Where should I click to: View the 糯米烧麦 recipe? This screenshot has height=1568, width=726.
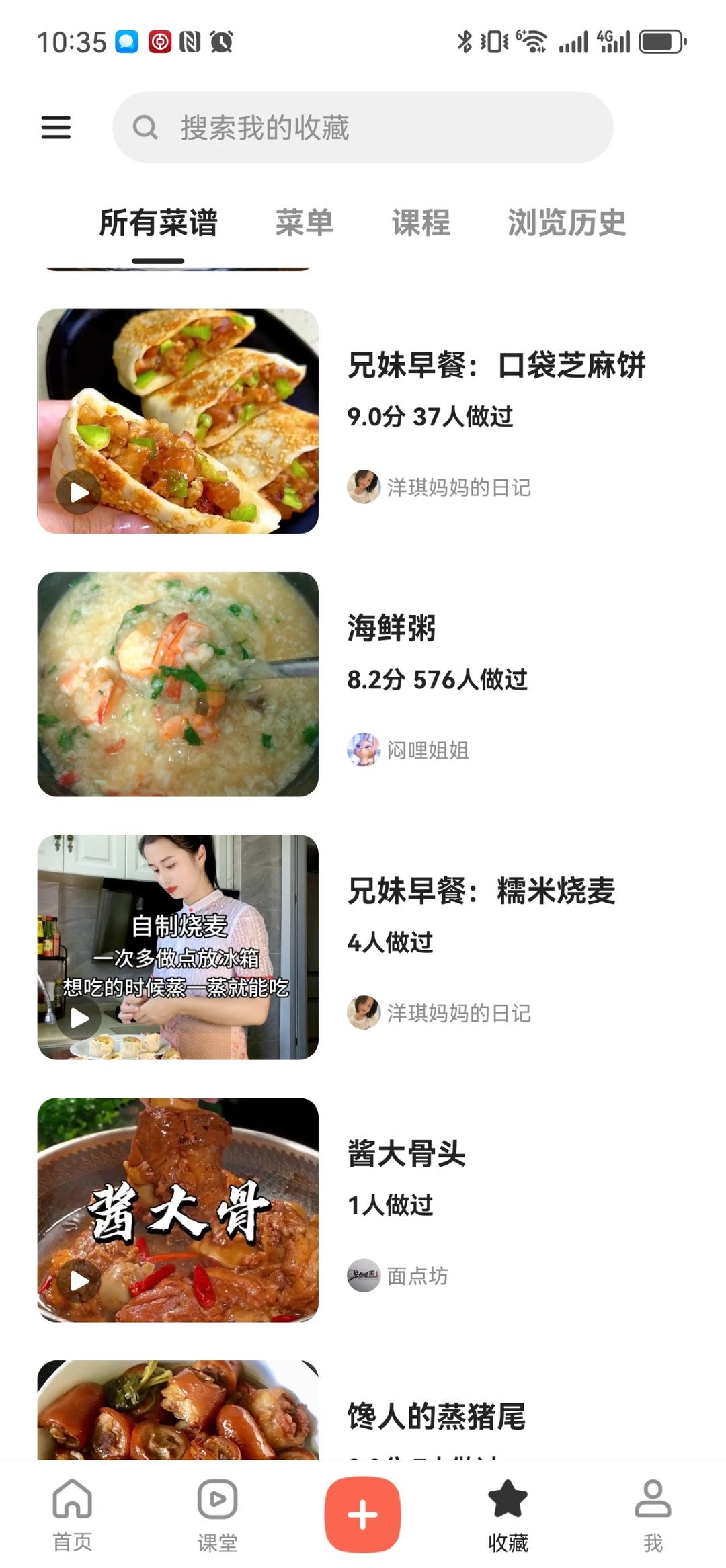coord(481,891)
